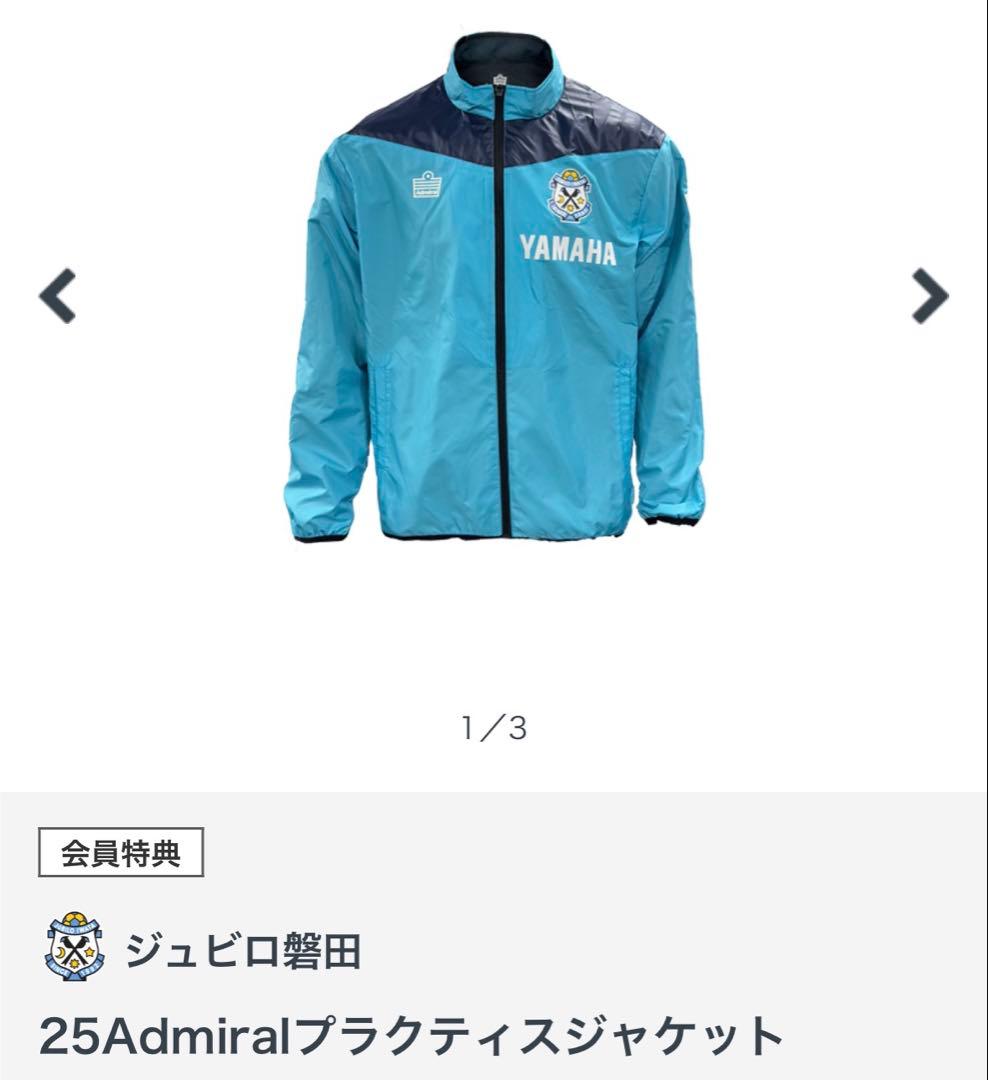Show the next product image
Viewport: 988px width, 1080px height.
tap(930, 295)
